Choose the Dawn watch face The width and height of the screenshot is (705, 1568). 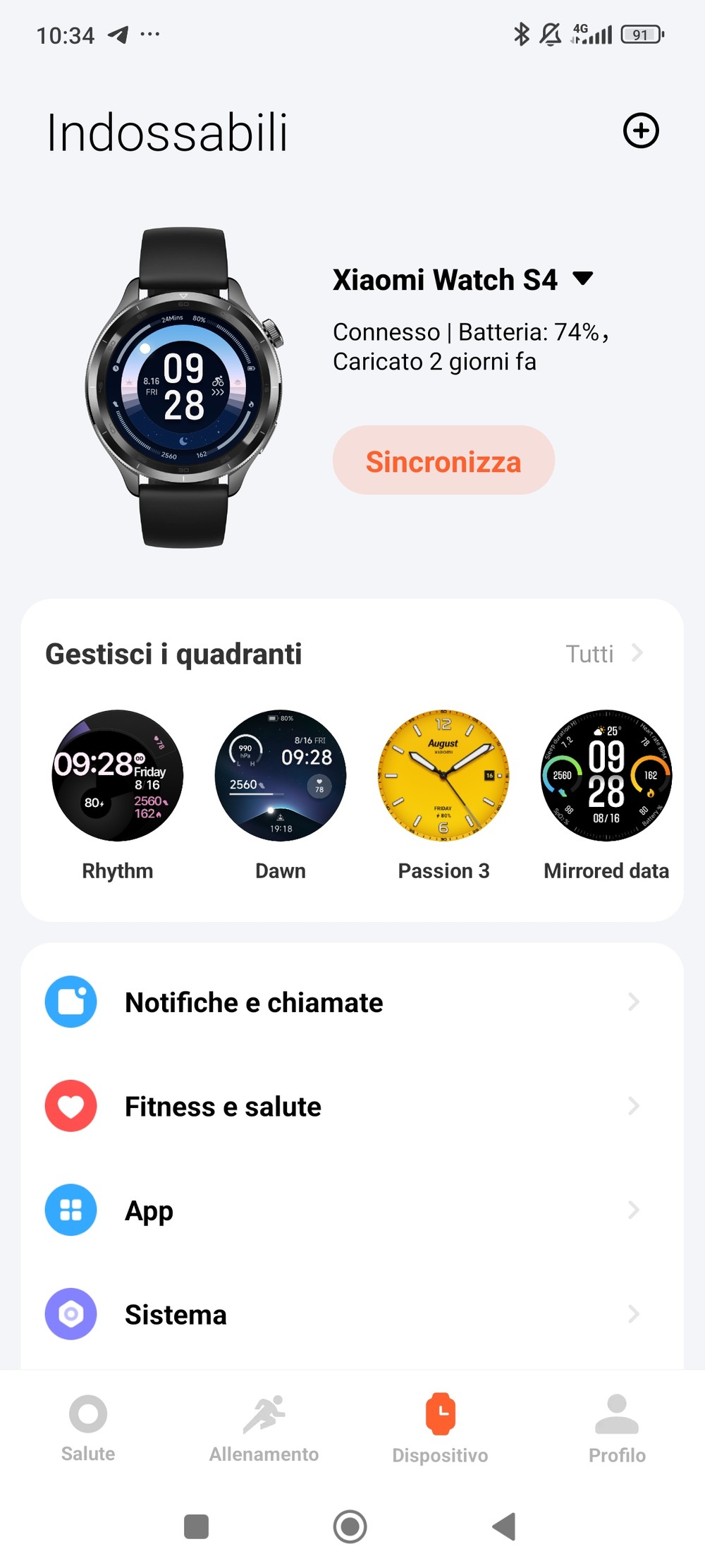(x=281, y=776)
